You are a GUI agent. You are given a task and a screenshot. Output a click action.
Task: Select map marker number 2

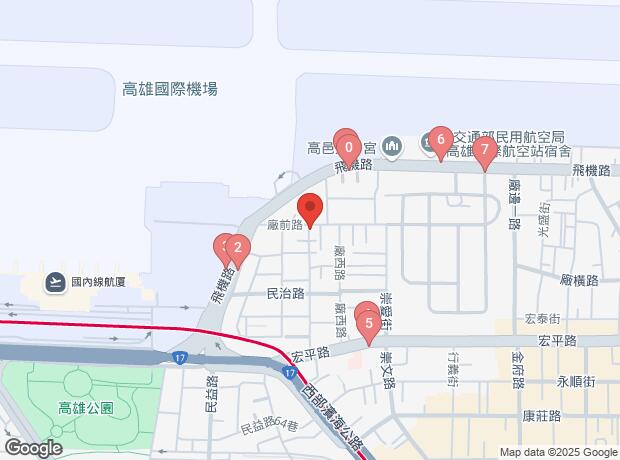[x=237, y=247]
